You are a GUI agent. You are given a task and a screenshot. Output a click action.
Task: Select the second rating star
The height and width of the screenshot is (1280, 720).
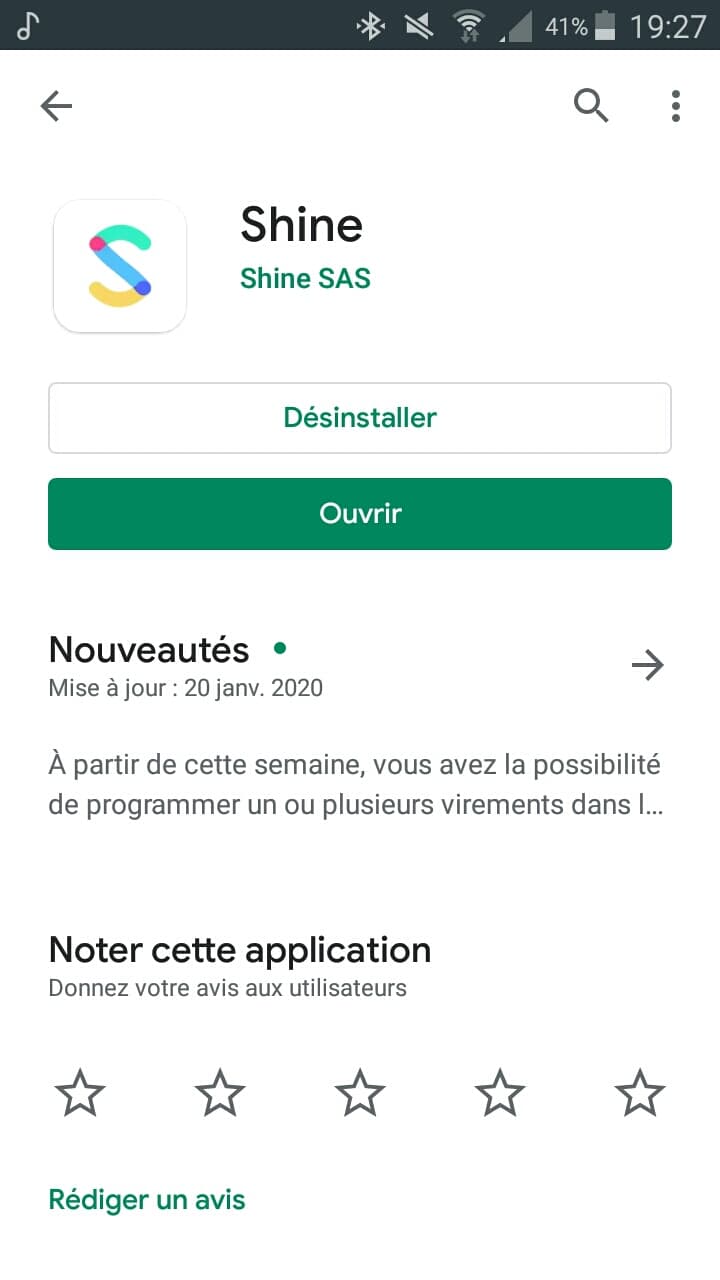219,1092
